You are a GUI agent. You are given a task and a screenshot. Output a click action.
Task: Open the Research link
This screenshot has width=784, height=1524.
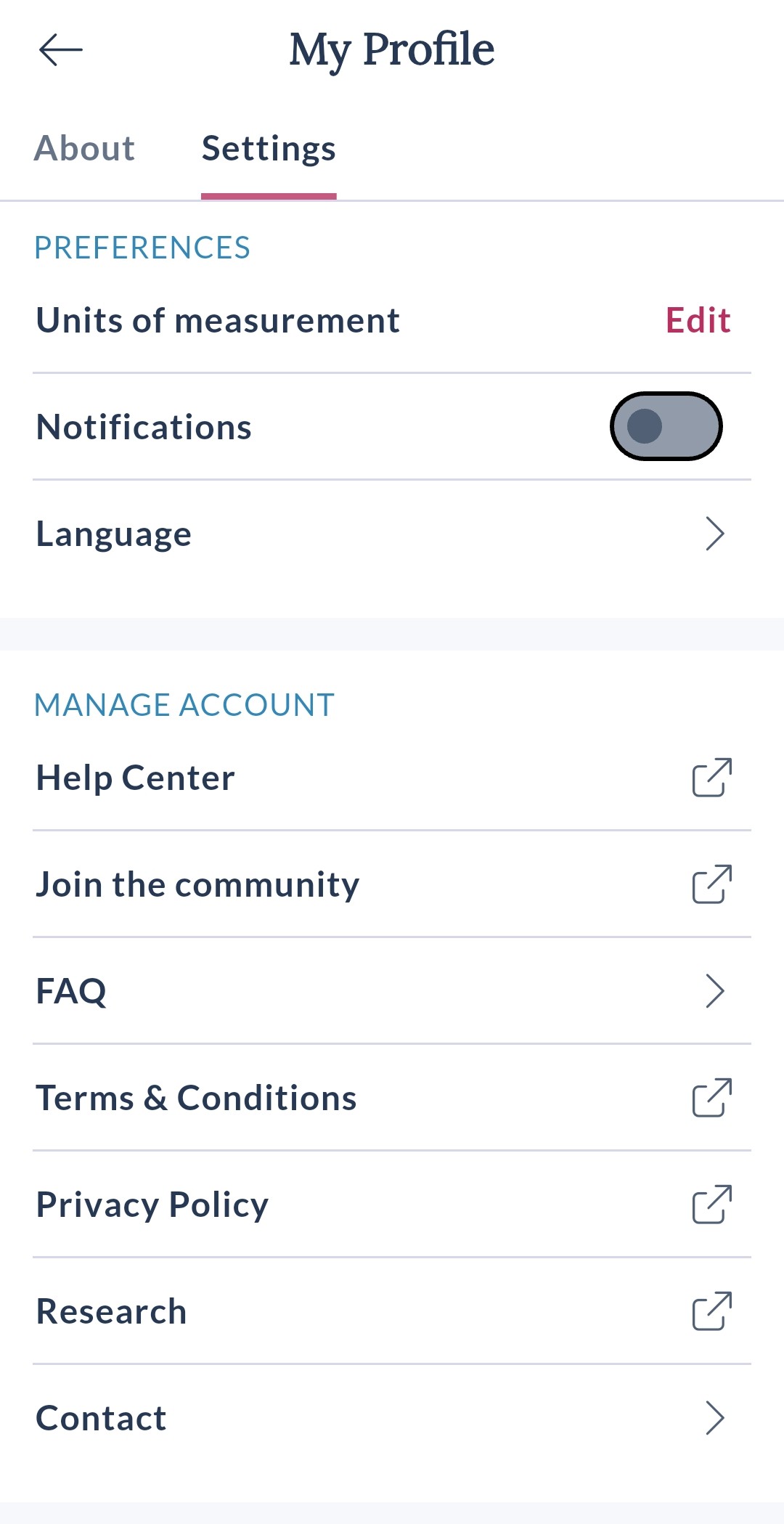[392, 1311]
